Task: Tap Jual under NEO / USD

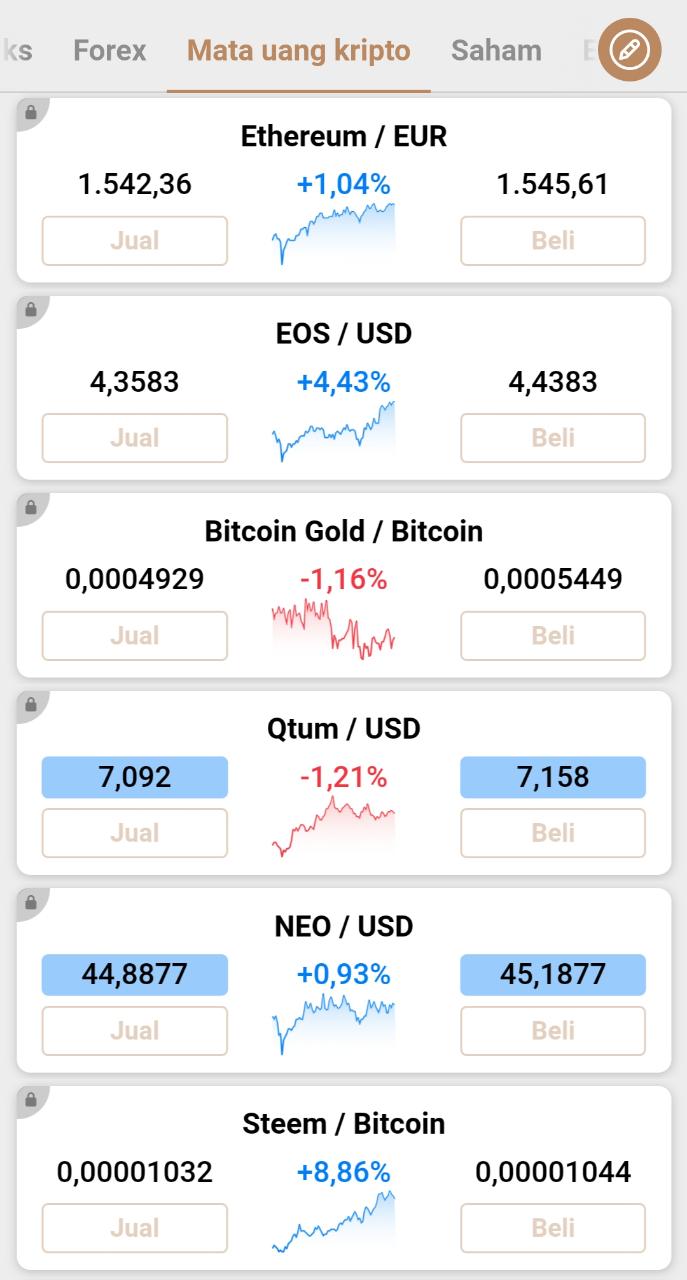Action: coord(135,1031)
